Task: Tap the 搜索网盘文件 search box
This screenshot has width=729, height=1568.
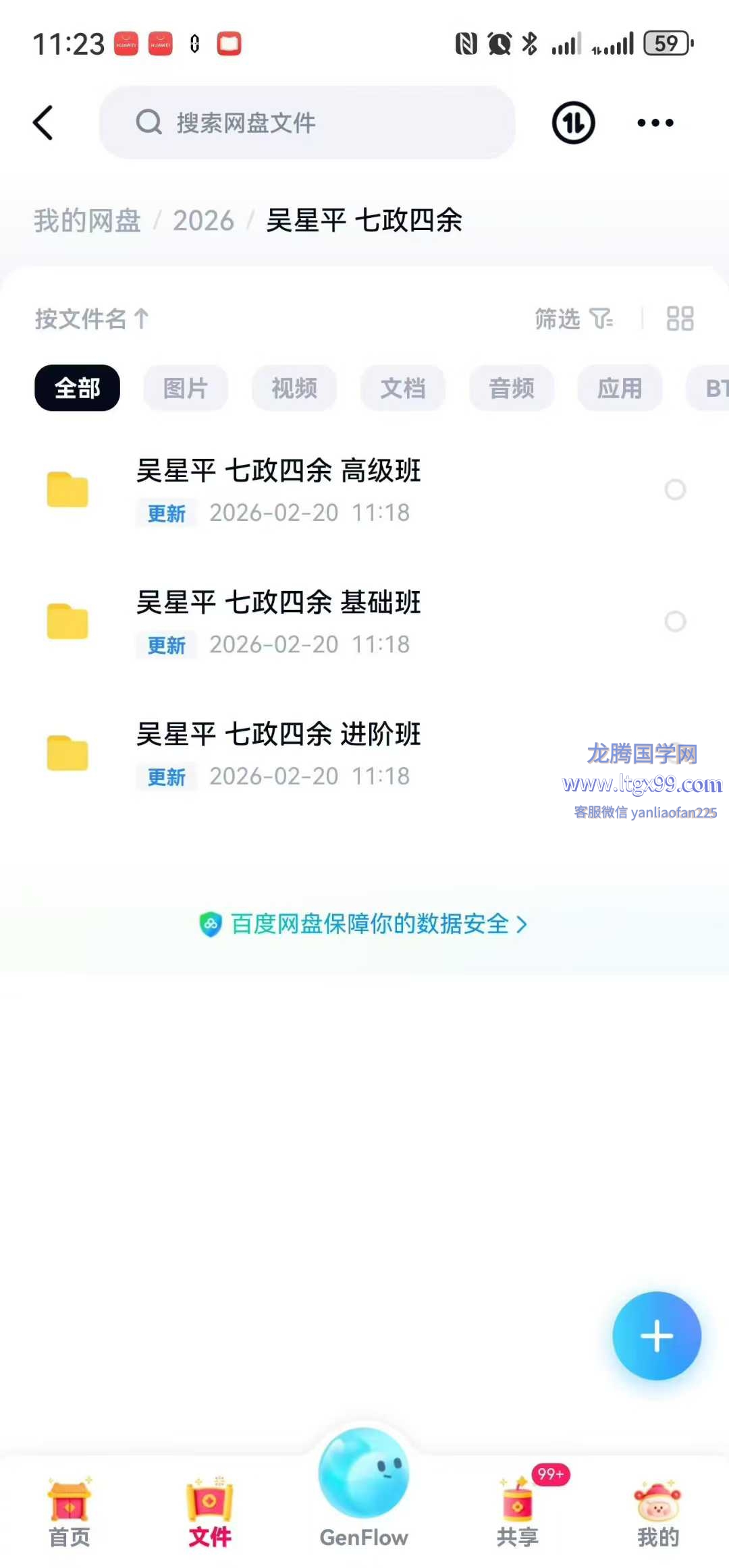Action: pyautogui.click(x=307, y=123)
